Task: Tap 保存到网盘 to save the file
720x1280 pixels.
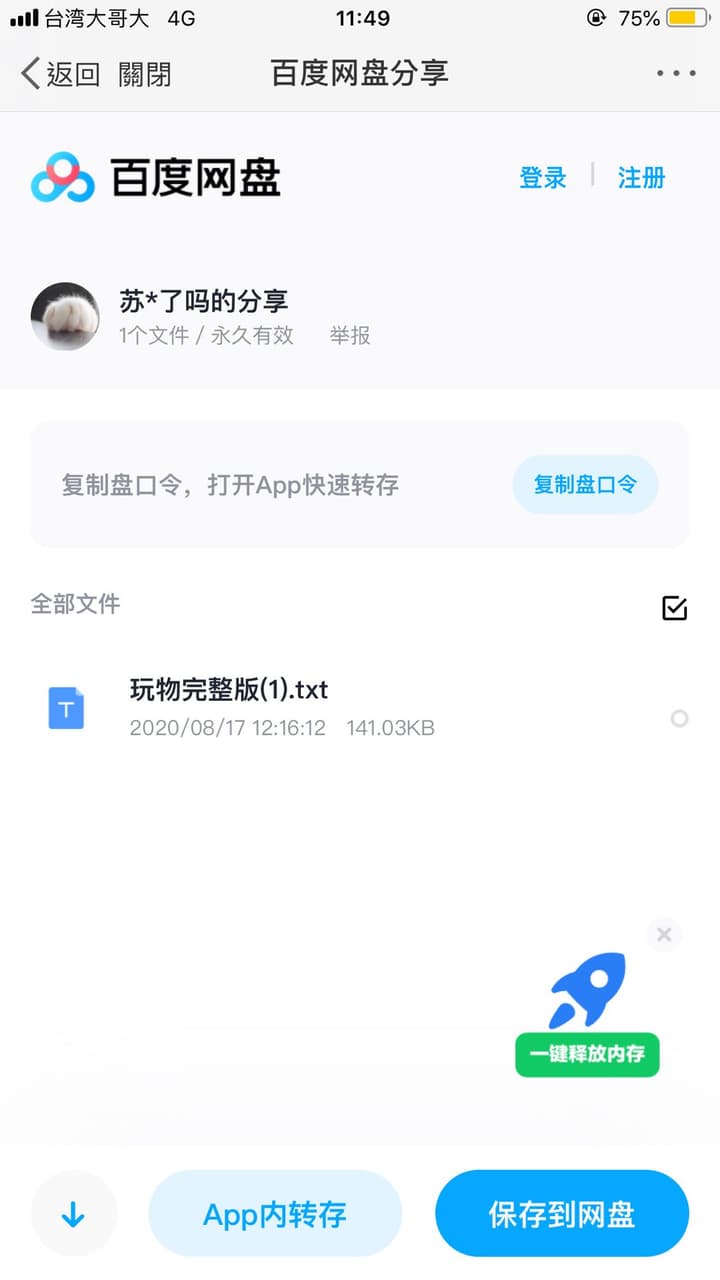Action: pyautogui.click(x=561, y=1213)
